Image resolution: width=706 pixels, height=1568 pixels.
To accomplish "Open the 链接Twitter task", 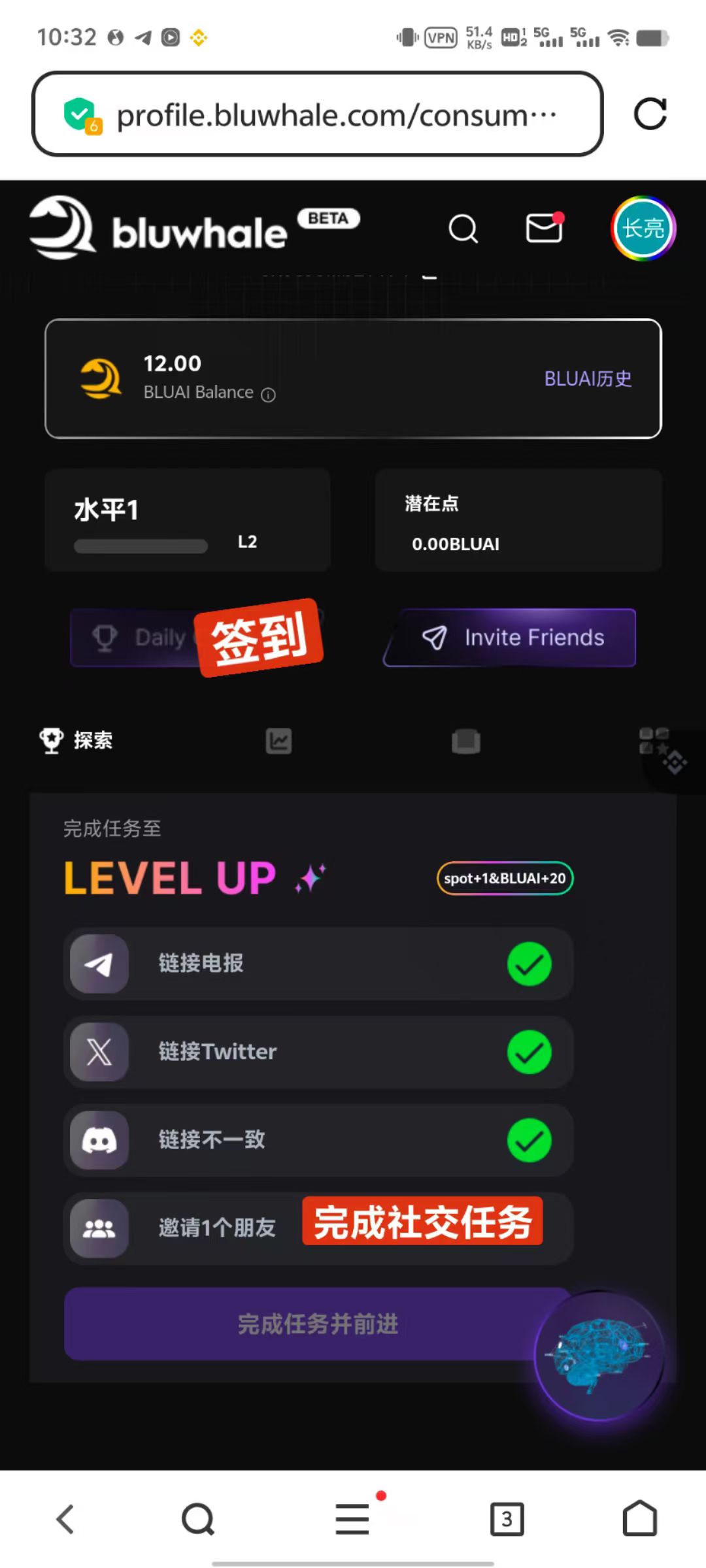I will [318, 1052].
